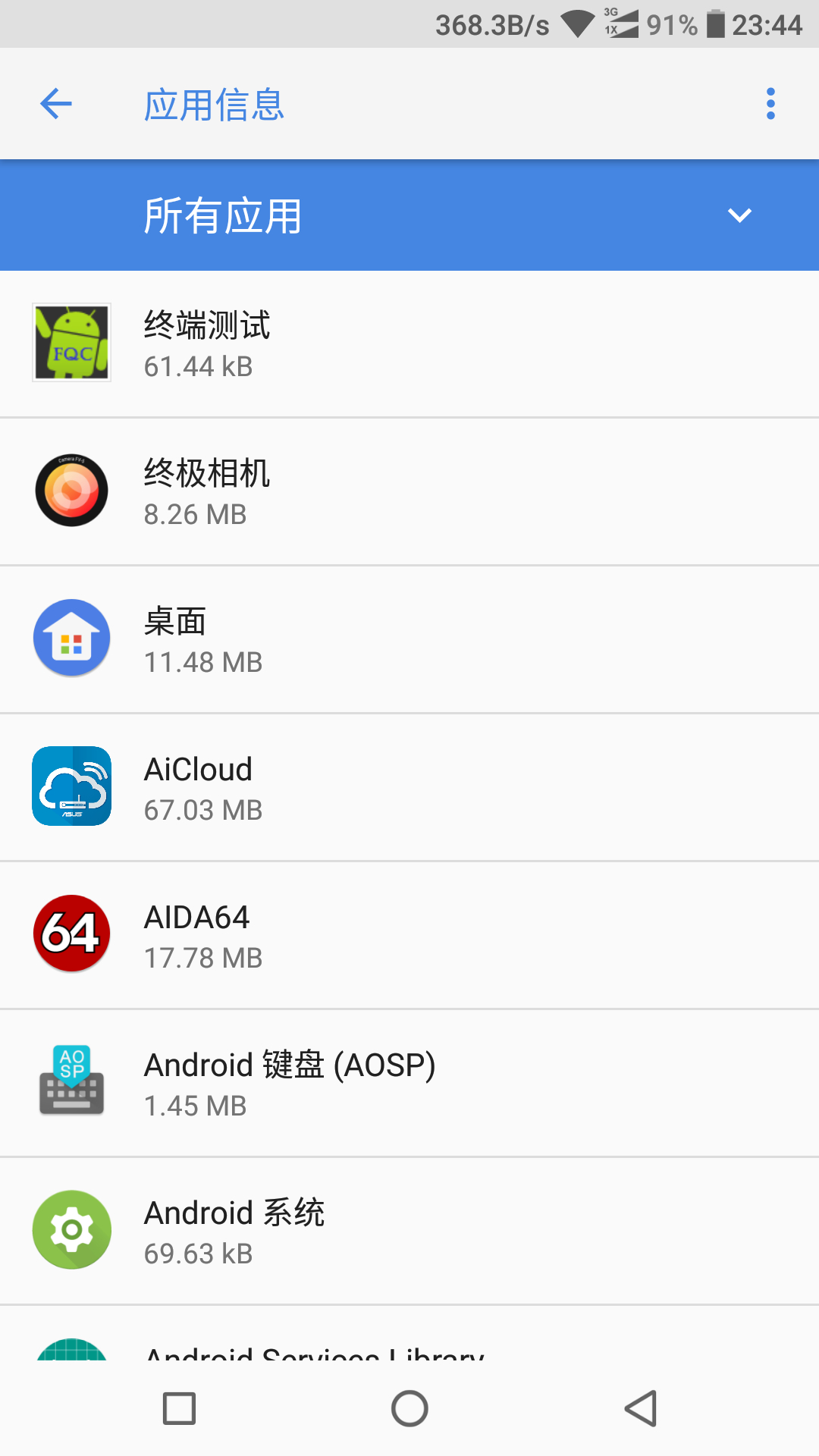The image size is (819, 1456).
Task: Select the 桌面 launcher app row
Action: (409, 639)
